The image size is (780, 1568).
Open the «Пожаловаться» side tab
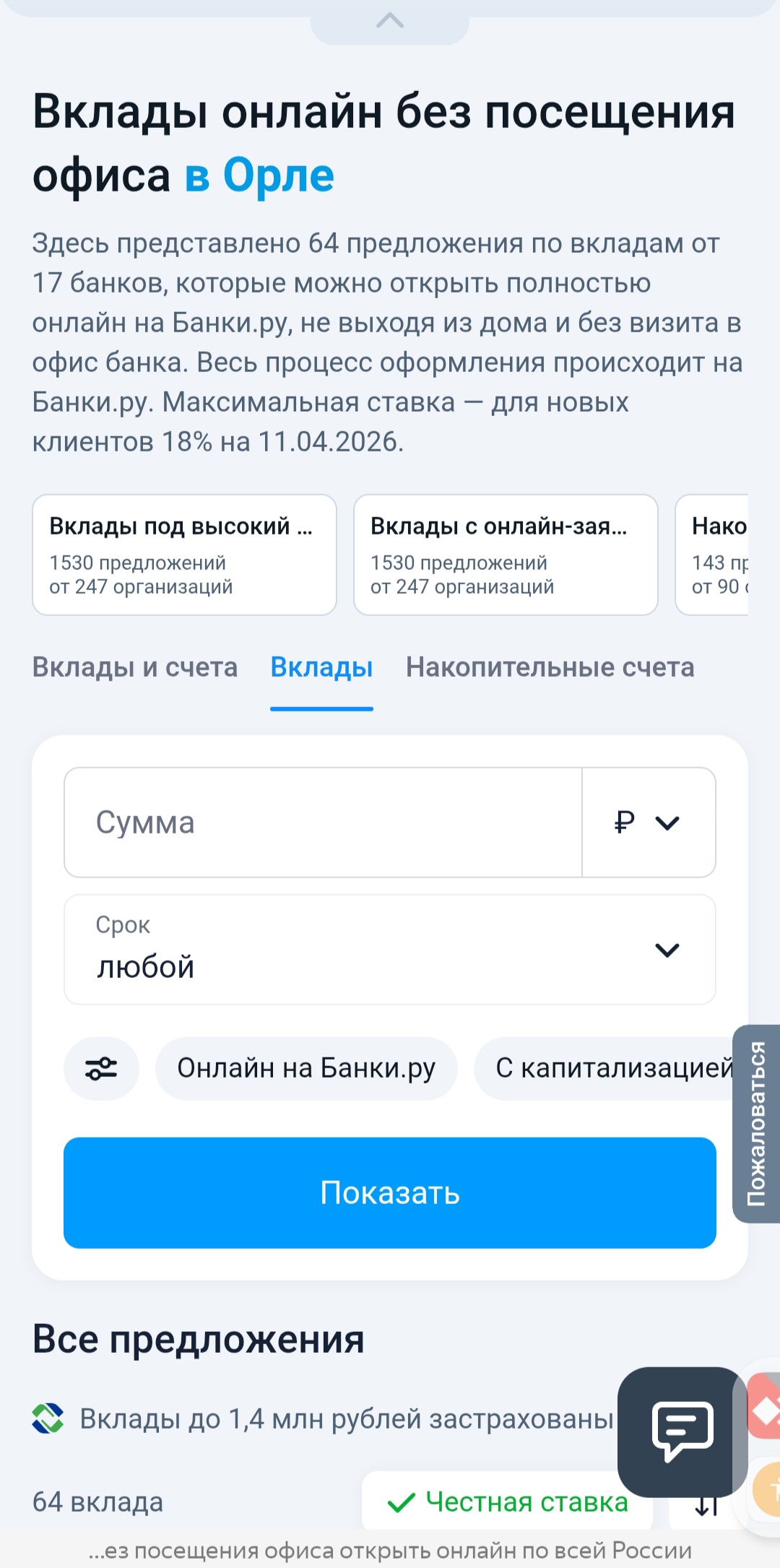coord(756,1123)
